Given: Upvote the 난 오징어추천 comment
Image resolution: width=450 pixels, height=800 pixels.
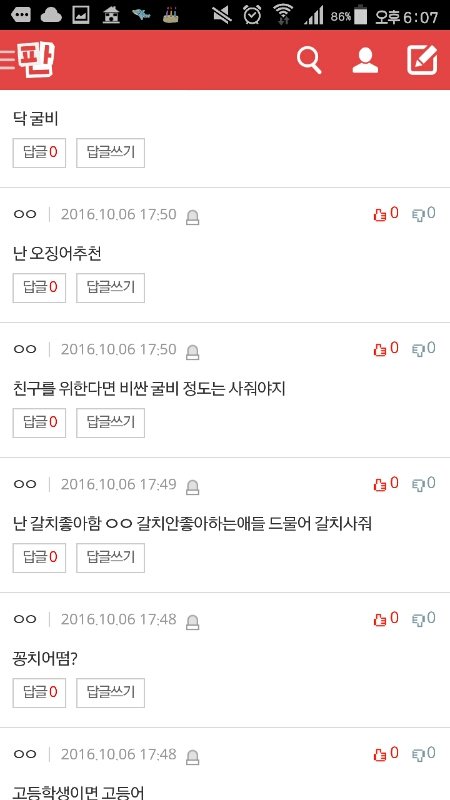Looking at the screenshot, I should pyautogui.click(x=386, y=214).
